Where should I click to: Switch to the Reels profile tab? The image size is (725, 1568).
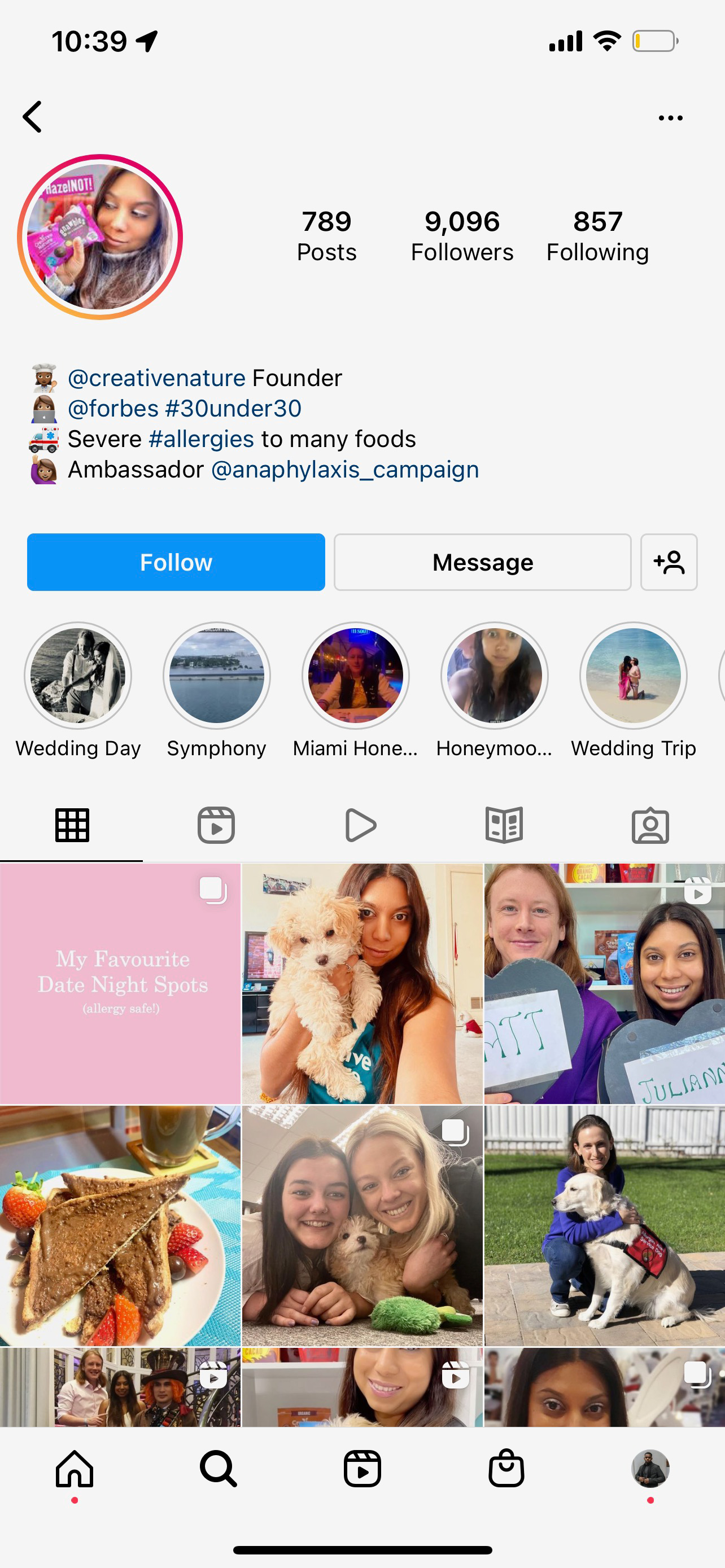pos(216,825)
